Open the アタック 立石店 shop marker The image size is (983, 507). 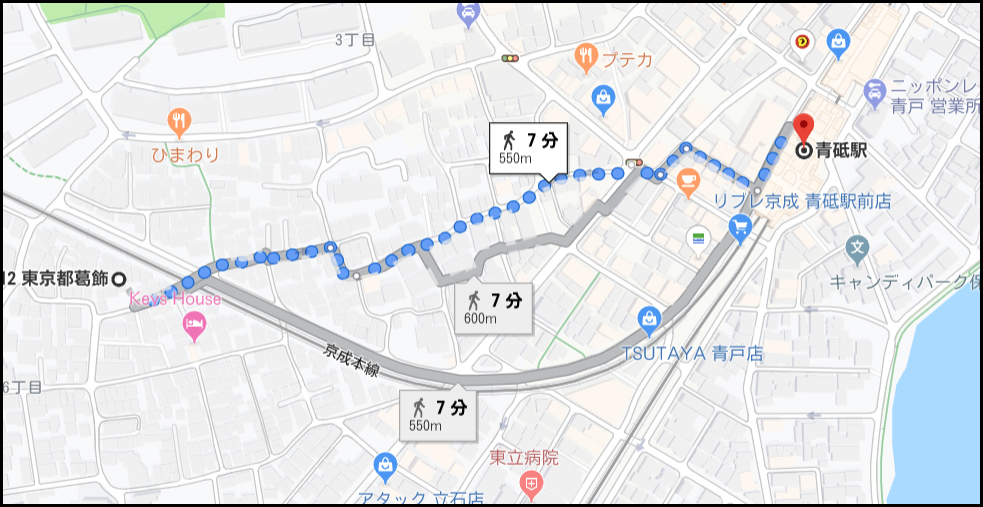(x=383, y=465)
